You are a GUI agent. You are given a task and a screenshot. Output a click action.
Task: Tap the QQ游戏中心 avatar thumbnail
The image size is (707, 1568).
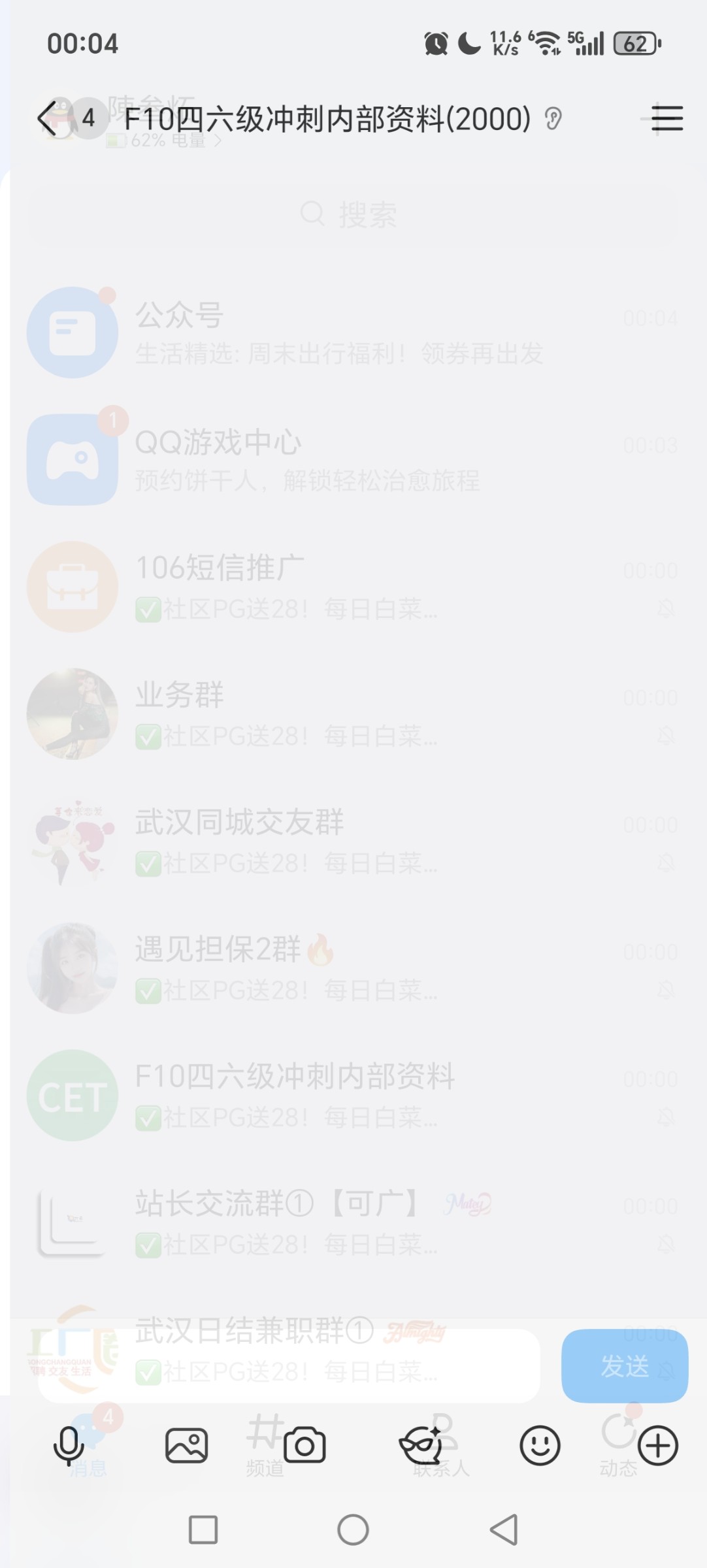(73, 458)
